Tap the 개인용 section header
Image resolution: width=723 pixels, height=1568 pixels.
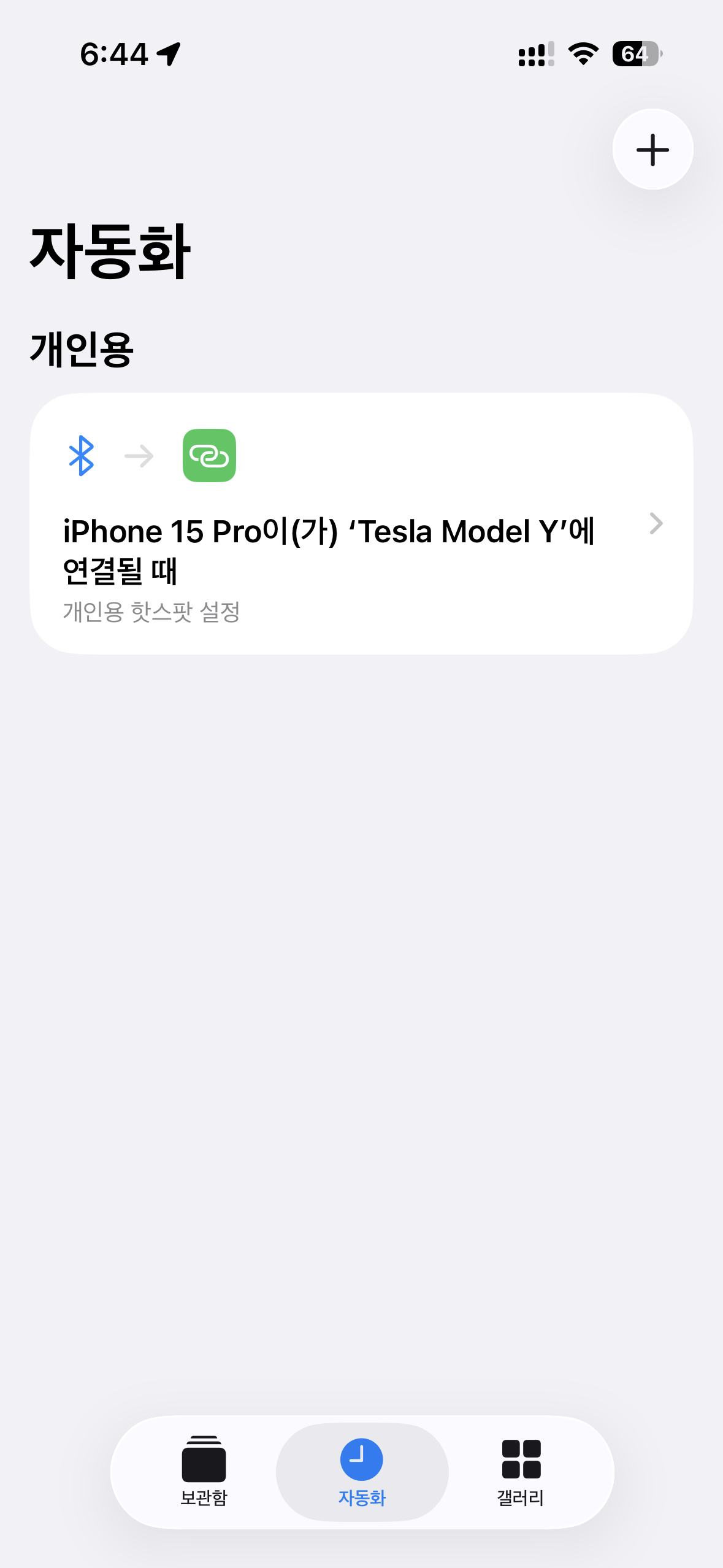point(83,350)
